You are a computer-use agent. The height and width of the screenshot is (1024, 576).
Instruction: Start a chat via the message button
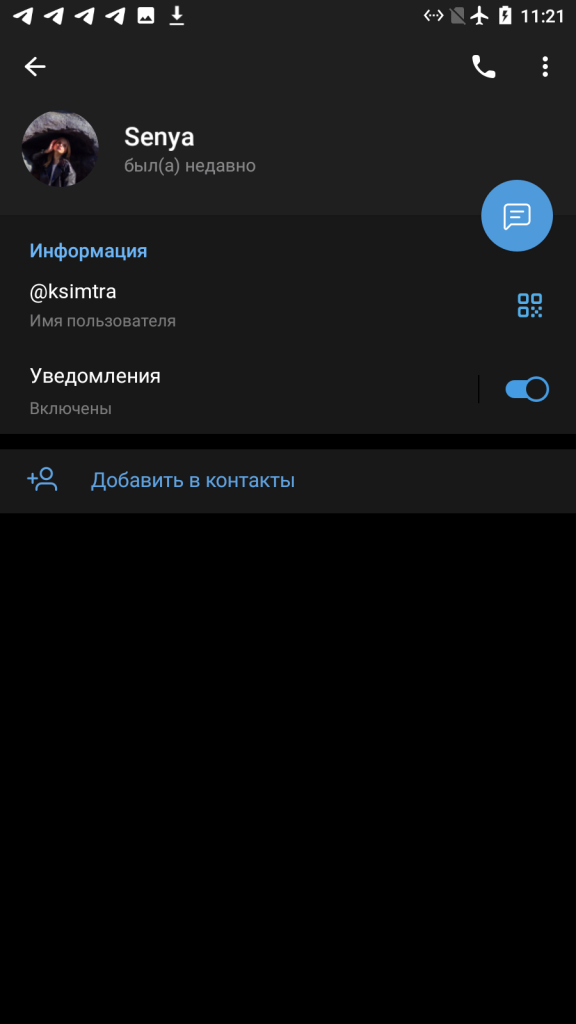(x=517, y=216)
